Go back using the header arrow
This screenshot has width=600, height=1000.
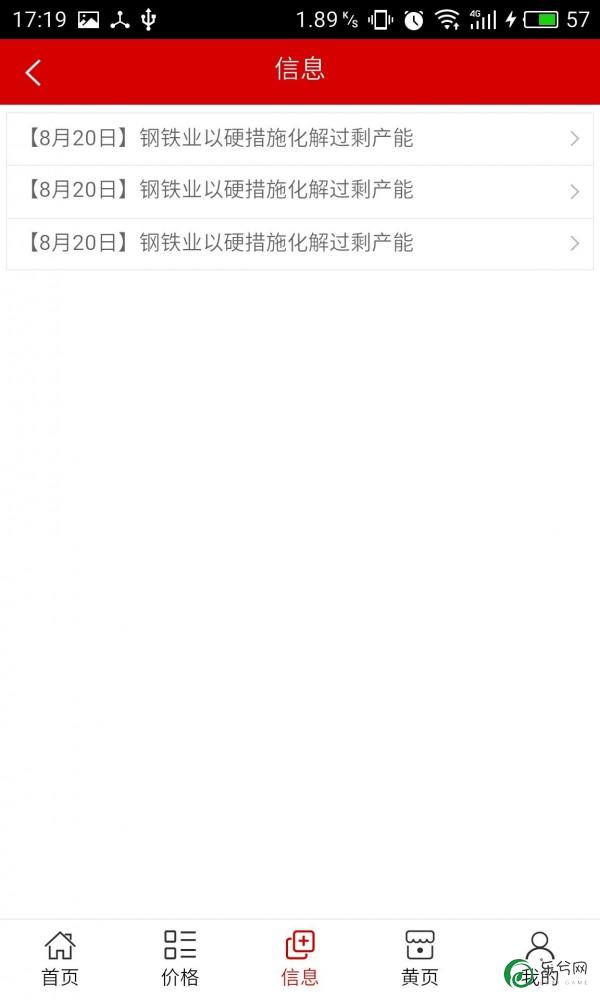click(x=33, y=72)
